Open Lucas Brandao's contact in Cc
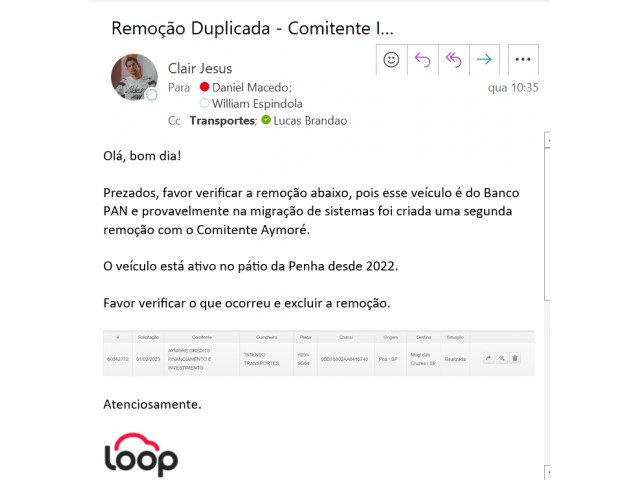 click(311, 120)
